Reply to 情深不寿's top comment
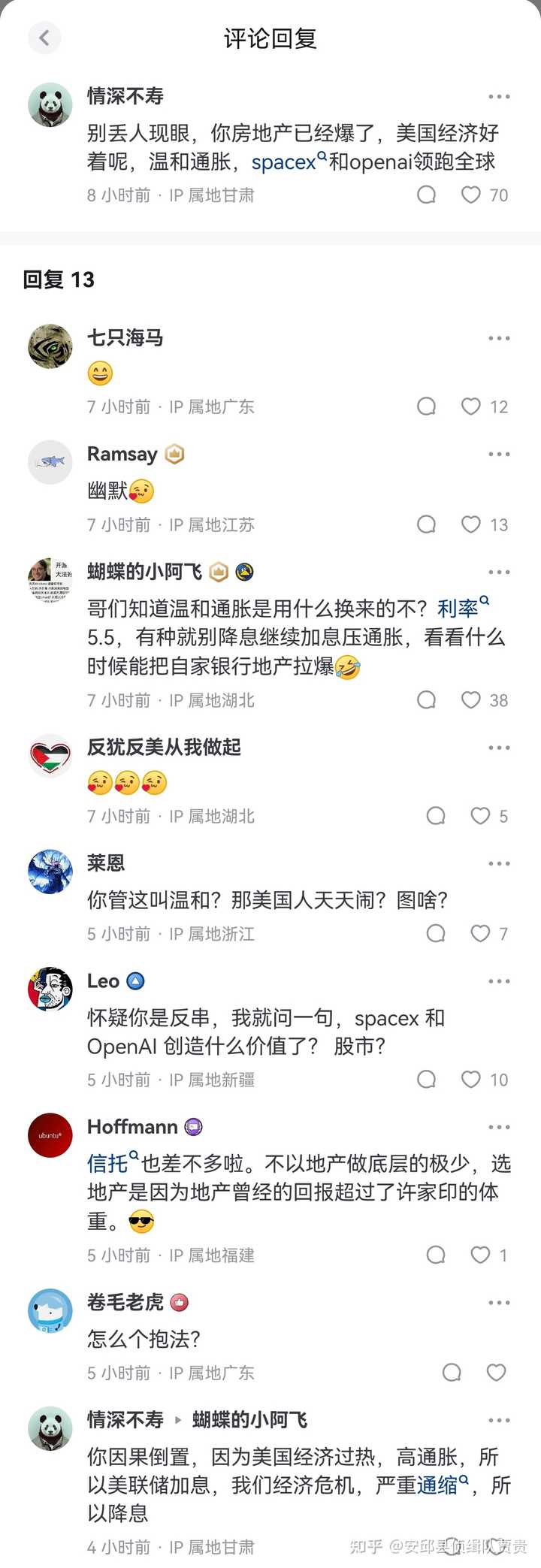 [x=426, y=195]
